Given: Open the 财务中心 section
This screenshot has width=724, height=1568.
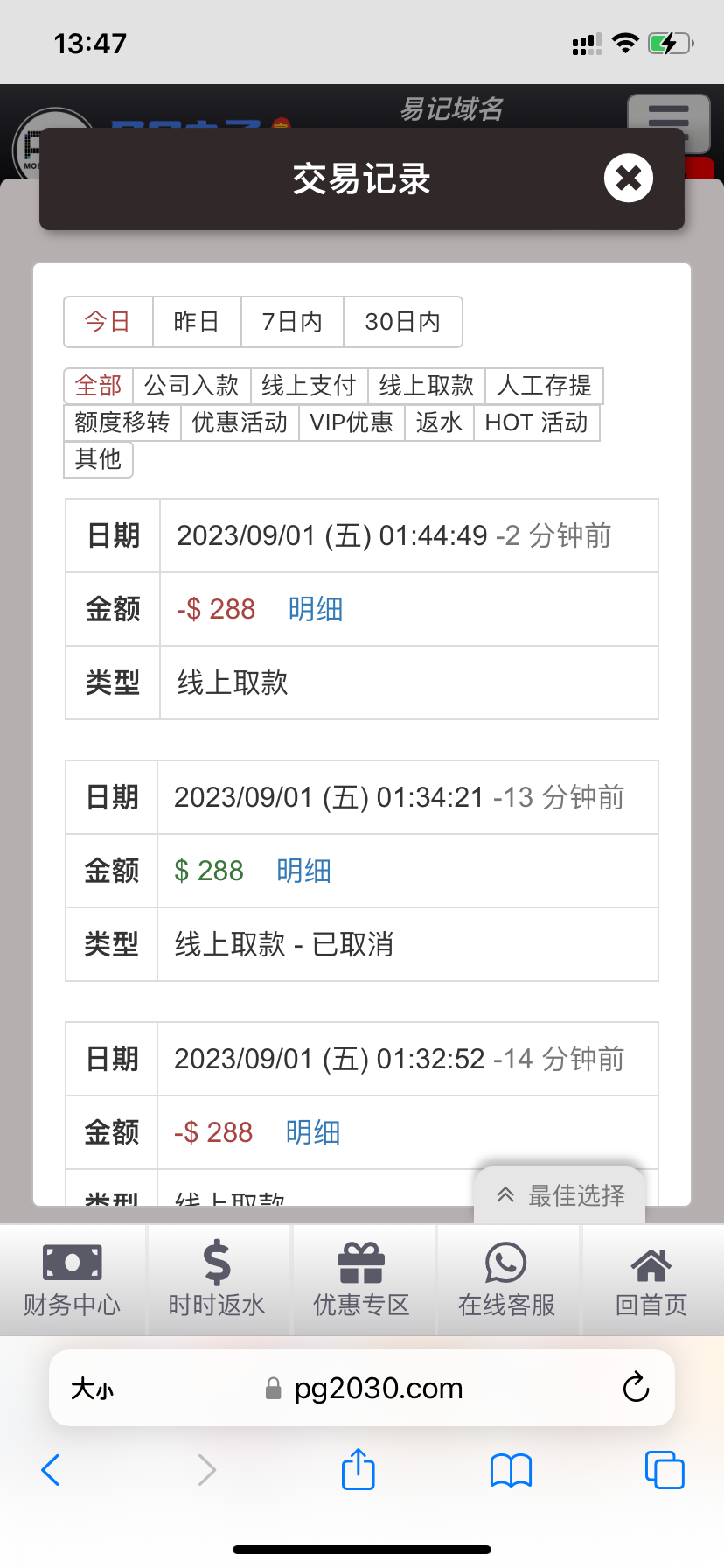Looking at the screenshot, I should tap(72, 1279).
